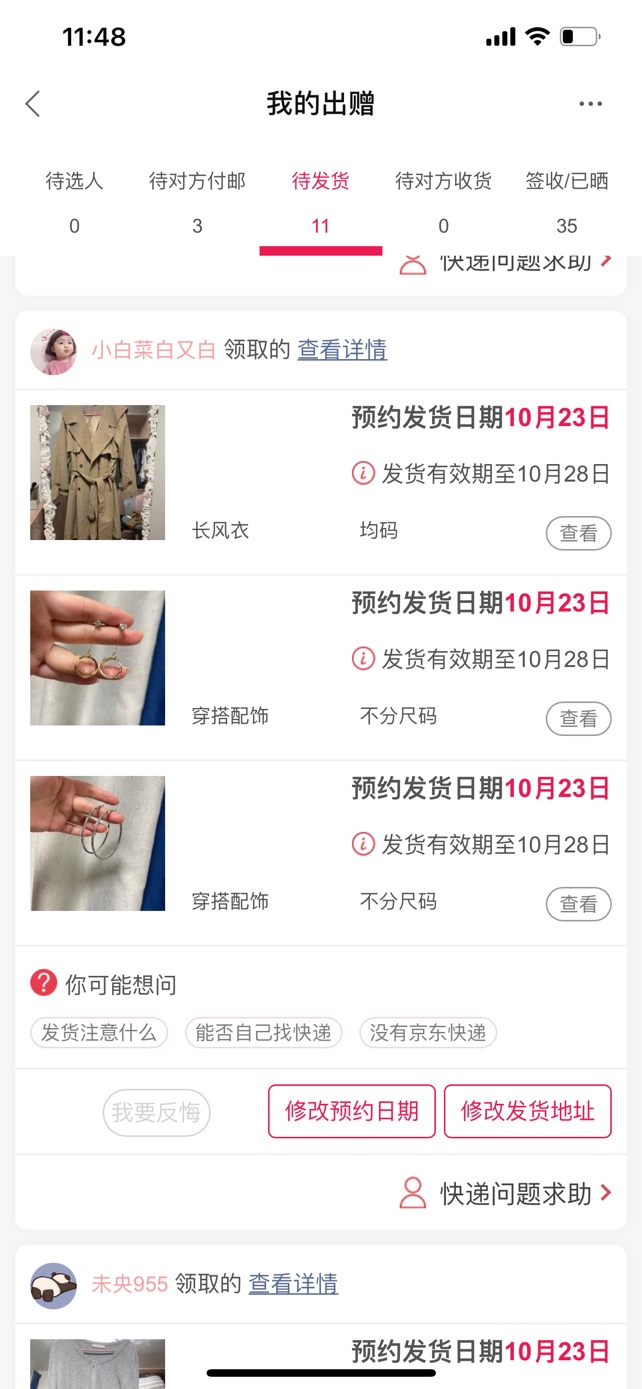Open the 待对方收货 tab
This screenshot has height=1389, width=642.
point(443,201)
